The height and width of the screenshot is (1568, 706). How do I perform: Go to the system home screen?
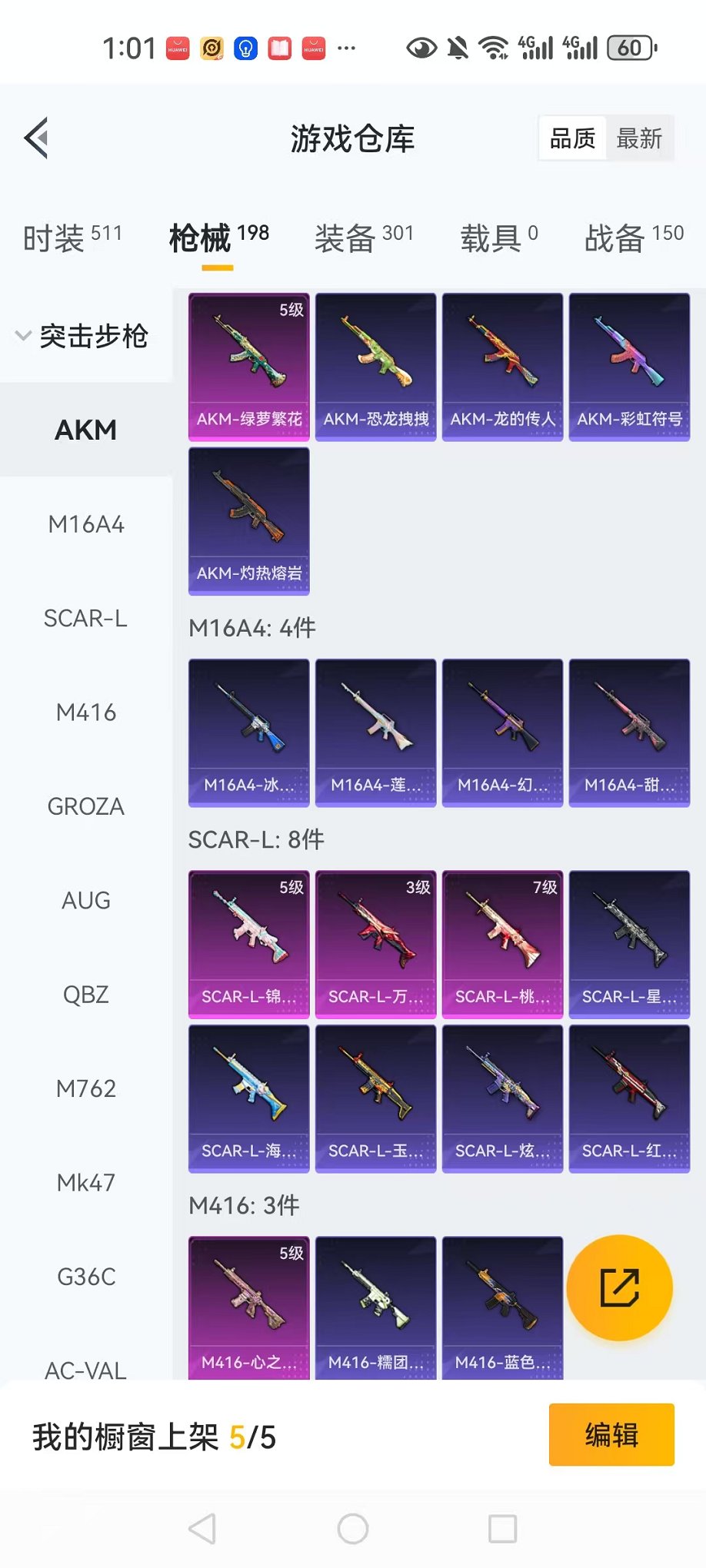[353, 1529]
